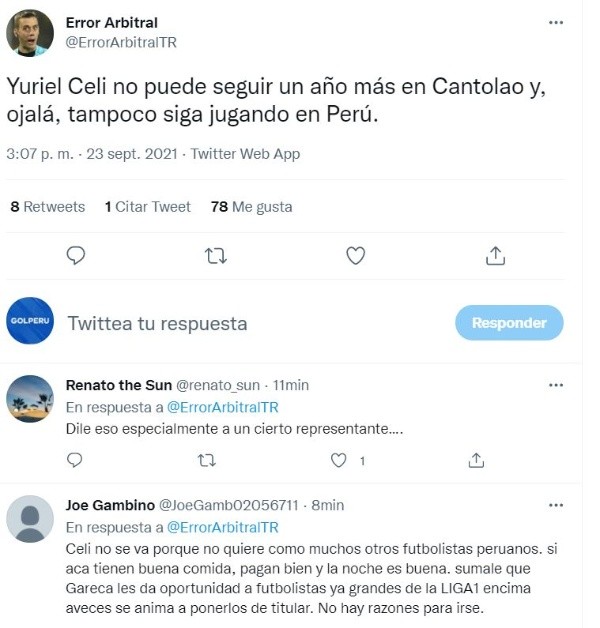
Task: Retweet Renato the Sun's reply
Action: click(206, 460)
